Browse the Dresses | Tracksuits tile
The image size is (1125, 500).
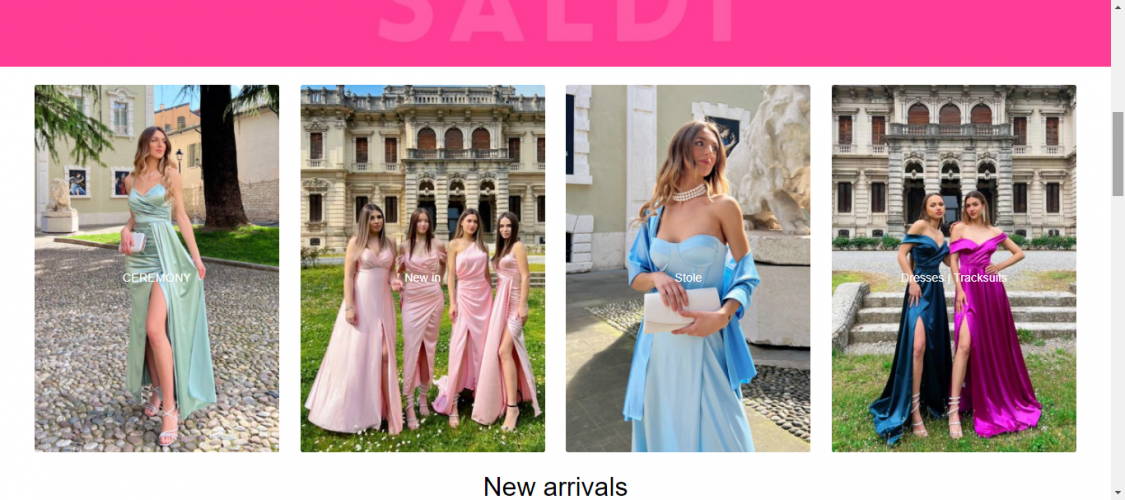tap(953, 270)
